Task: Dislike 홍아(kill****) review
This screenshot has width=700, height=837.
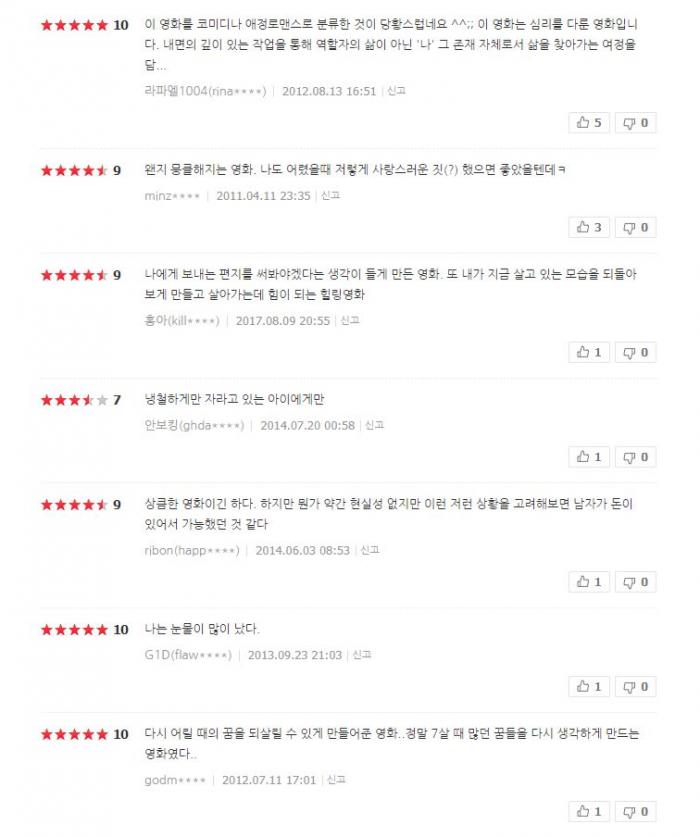Action: [x=635, y=353]
